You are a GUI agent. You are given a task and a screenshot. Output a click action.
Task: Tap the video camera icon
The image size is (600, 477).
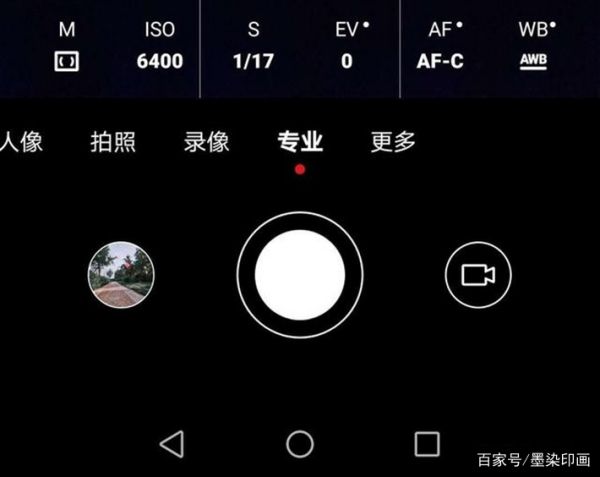(478, 275)
